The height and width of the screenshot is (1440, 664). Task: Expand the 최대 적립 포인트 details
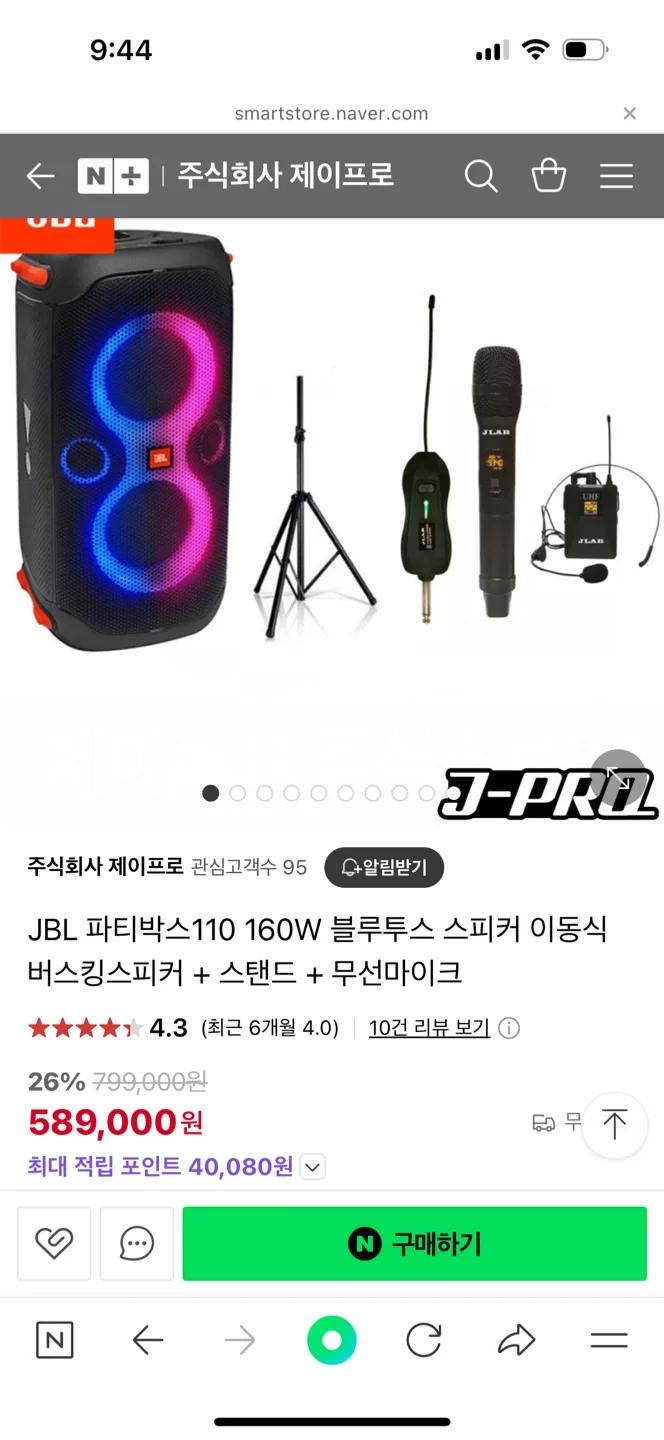[313, 1167]
